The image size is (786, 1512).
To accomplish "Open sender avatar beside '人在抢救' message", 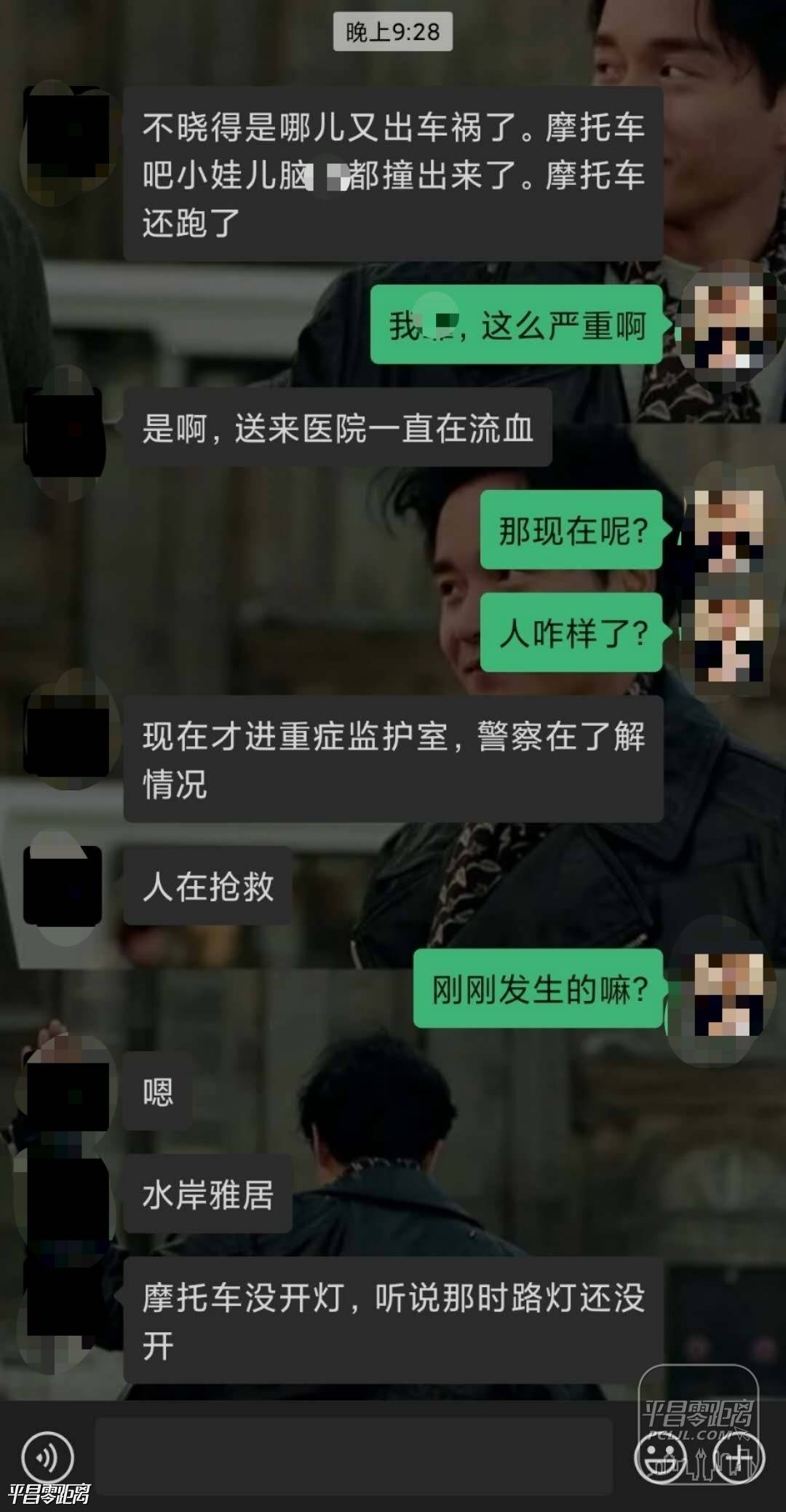I will pyautogui.click(x=64, y=885).
